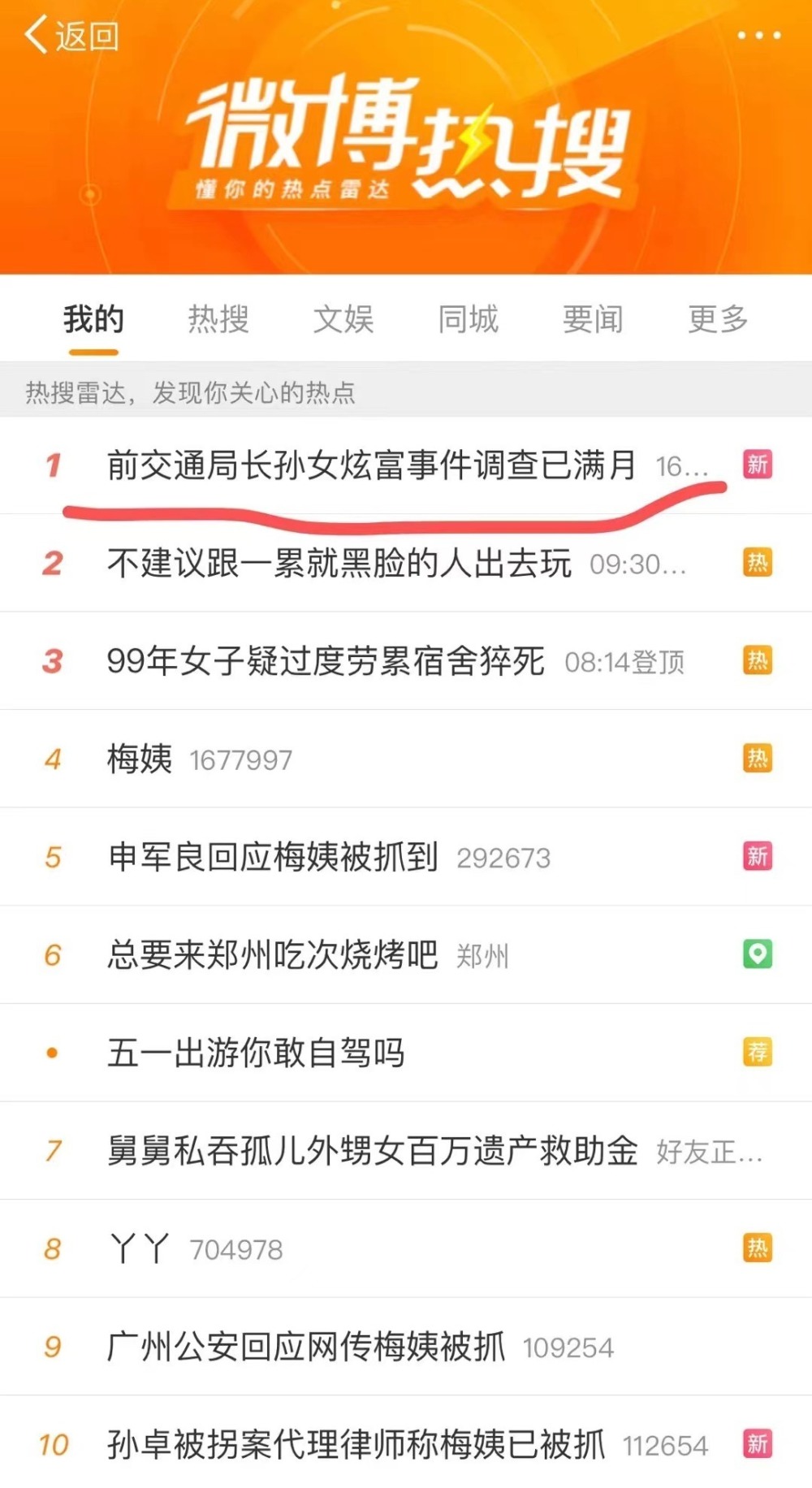Open the 梅姨 trending topic

tap(140, 759)
